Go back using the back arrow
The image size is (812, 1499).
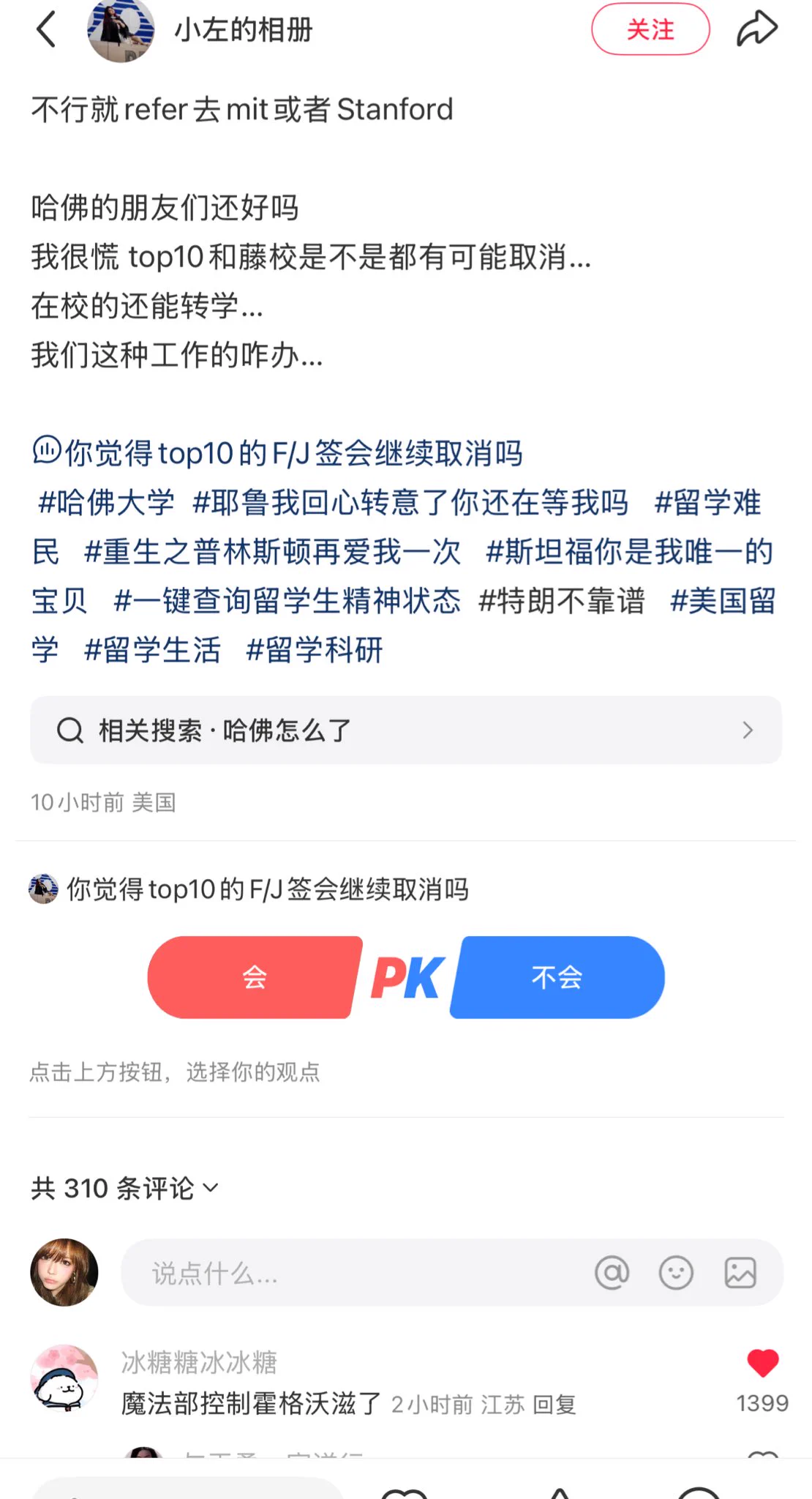(x=46, y=30)
